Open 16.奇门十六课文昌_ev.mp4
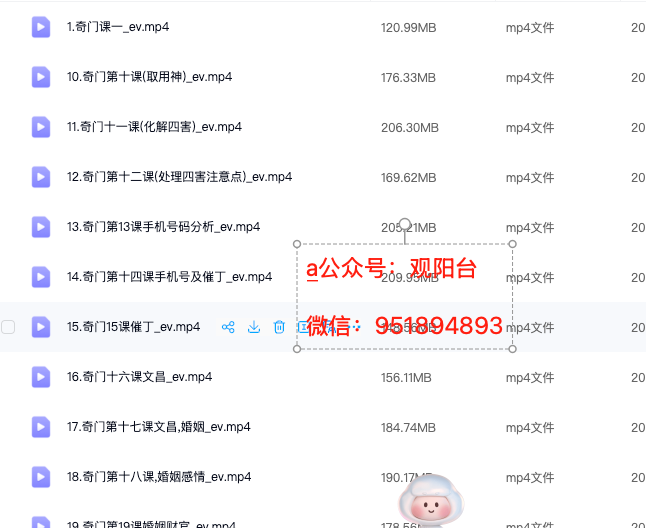The height and width of the screenshot is (528, 646). (x=139, y=377)
